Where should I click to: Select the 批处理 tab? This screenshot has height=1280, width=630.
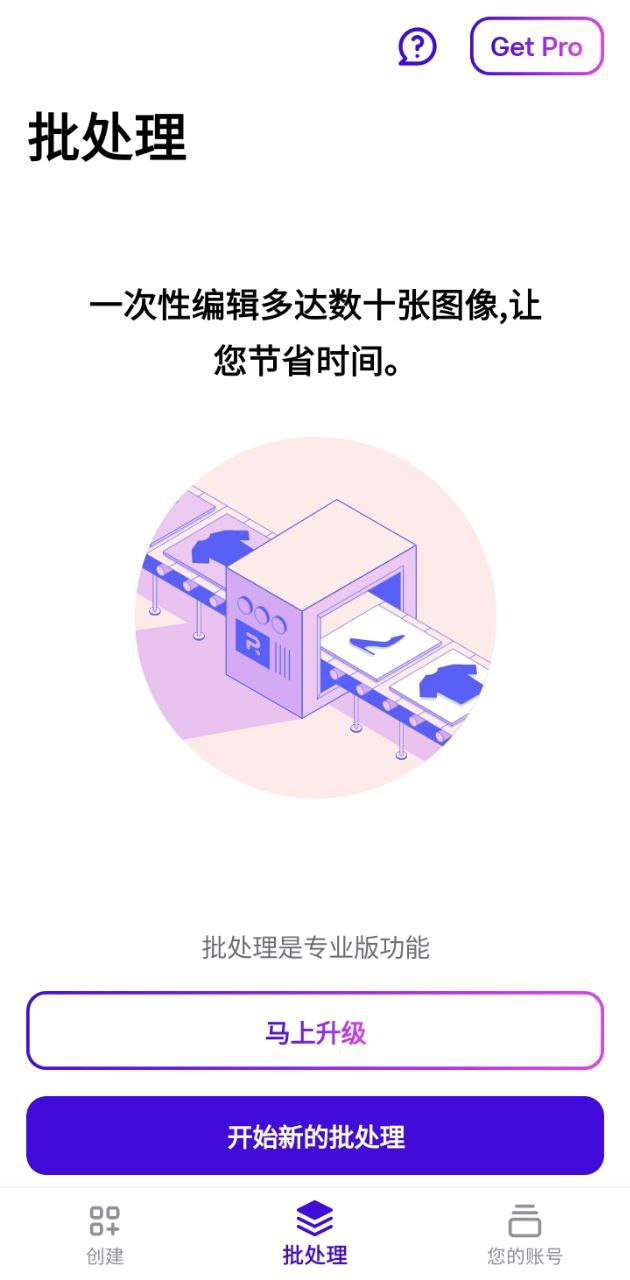[x=315, y=1234]
